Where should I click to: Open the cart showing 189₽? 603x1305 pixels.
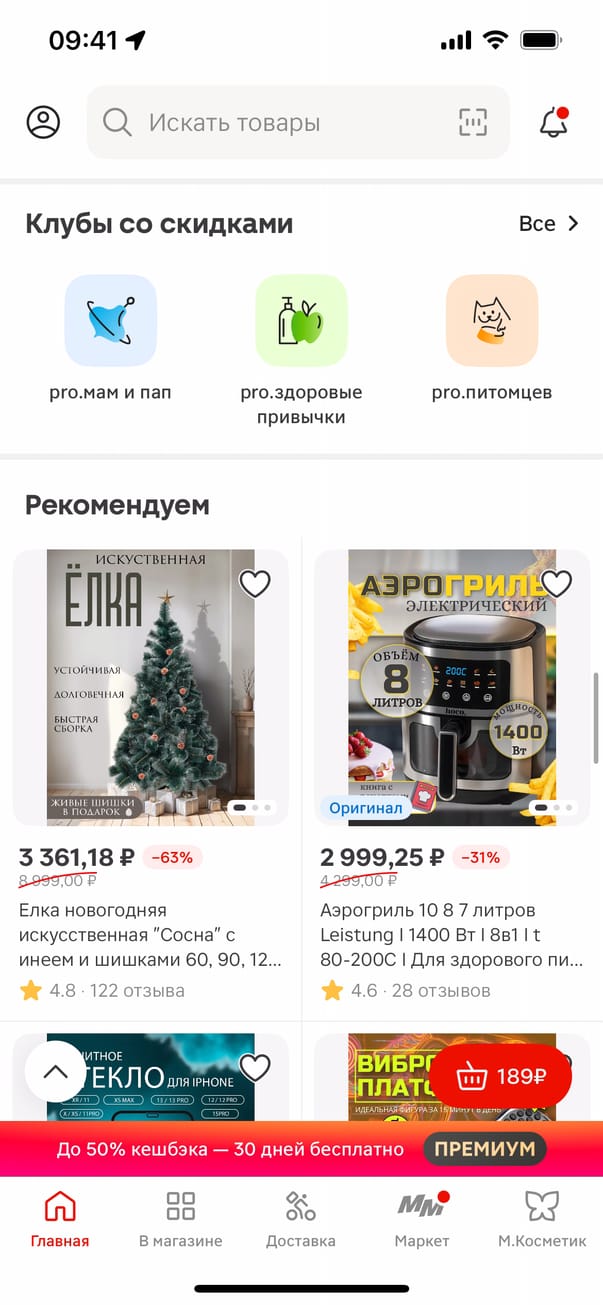pos(501,1077)
